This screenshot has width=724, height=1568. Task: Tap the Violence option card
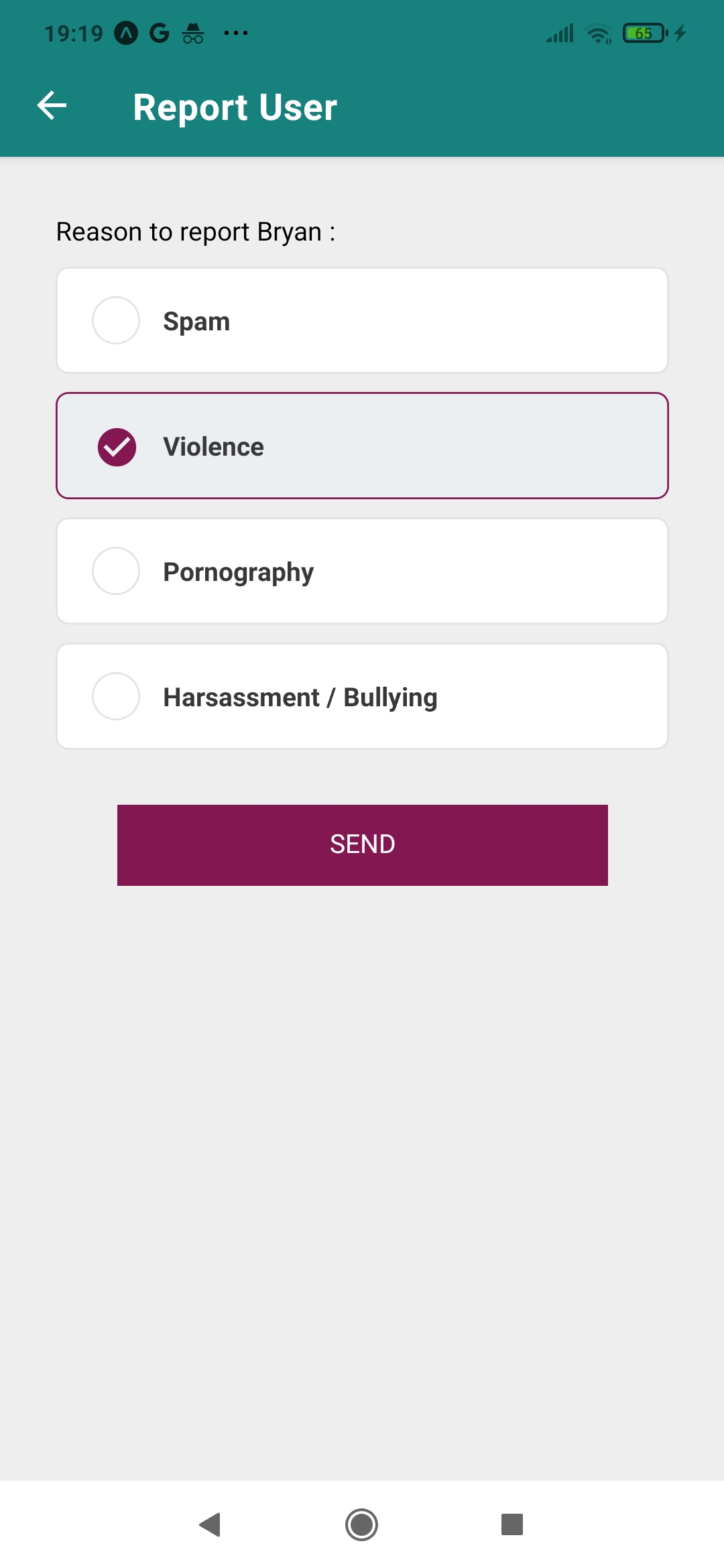362,445
